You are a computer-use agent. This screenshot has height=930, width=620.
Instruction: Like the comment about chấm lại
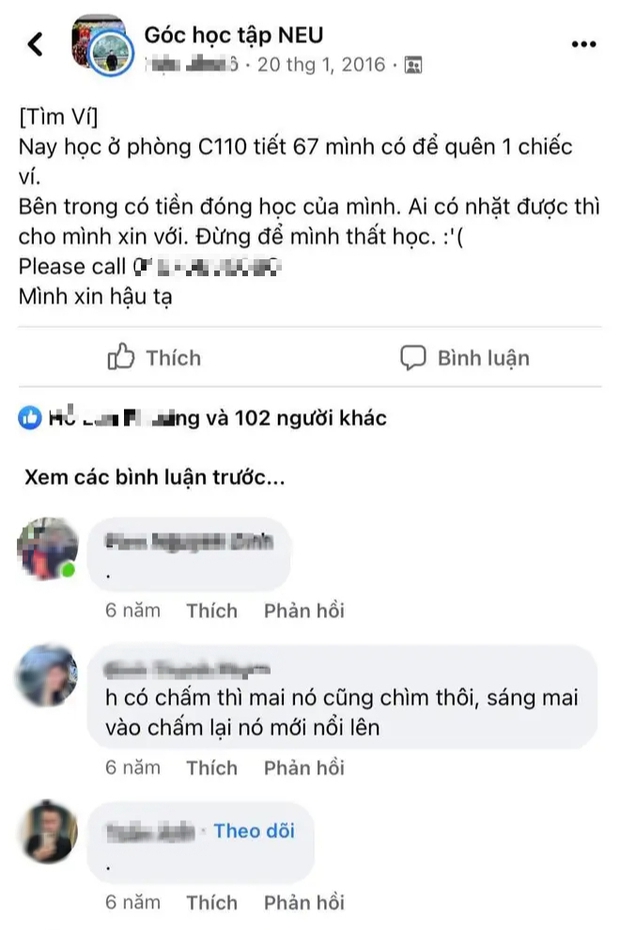pos(212,768)
